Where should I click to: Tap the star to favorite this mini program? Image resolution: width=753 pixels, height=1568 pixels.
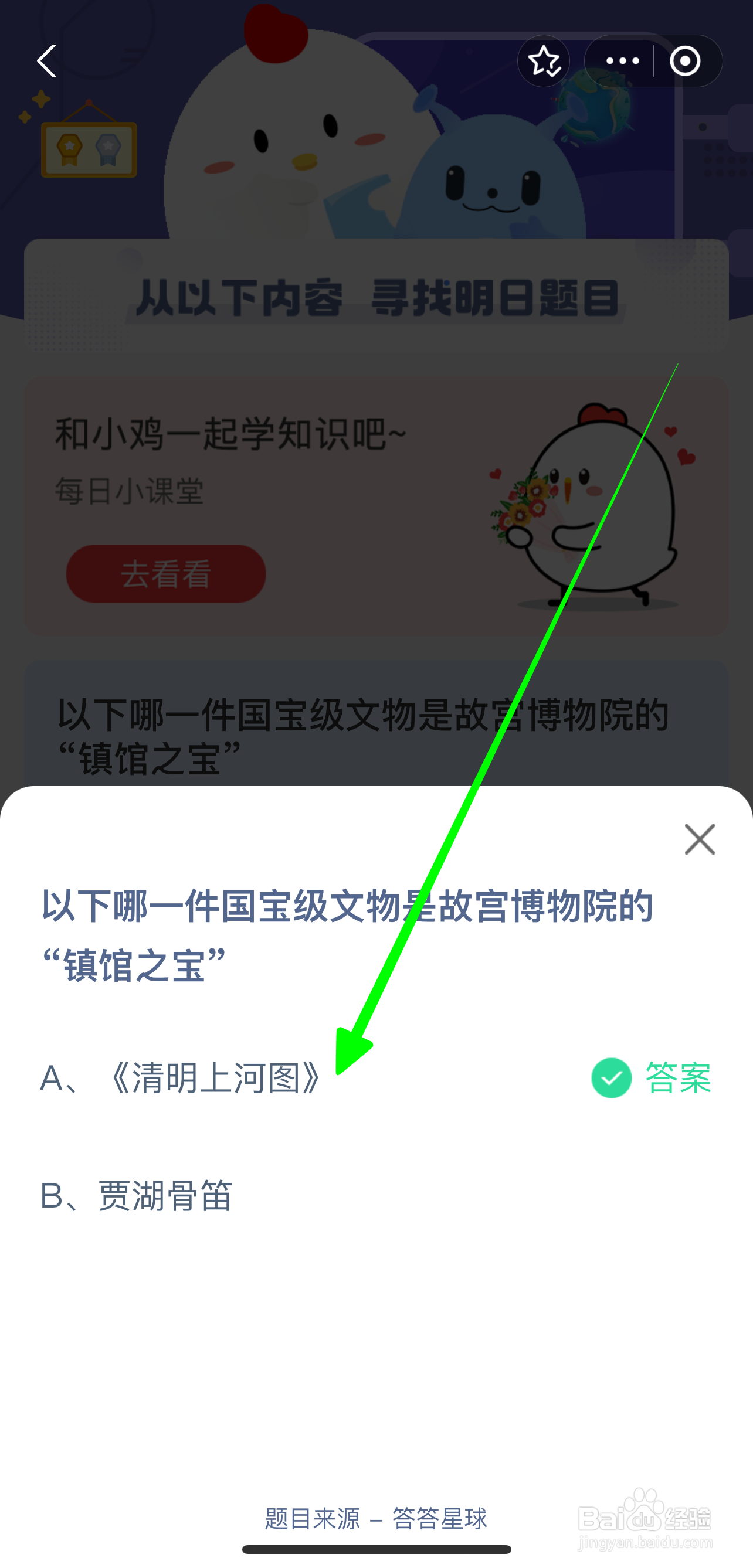544,61
